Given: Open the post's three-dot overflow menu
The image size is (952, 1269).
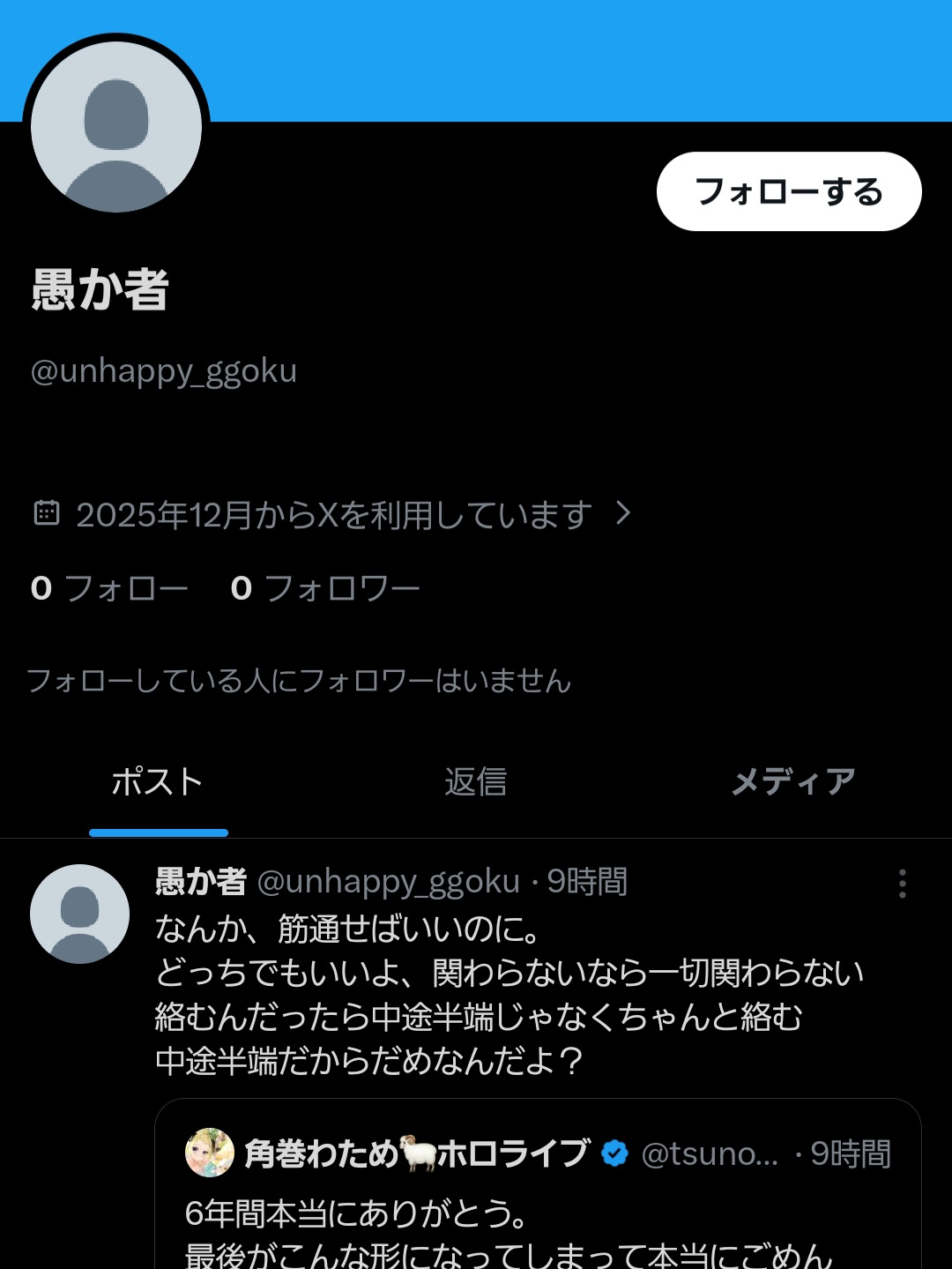Looking at the screenshot, I should (902, 883).
